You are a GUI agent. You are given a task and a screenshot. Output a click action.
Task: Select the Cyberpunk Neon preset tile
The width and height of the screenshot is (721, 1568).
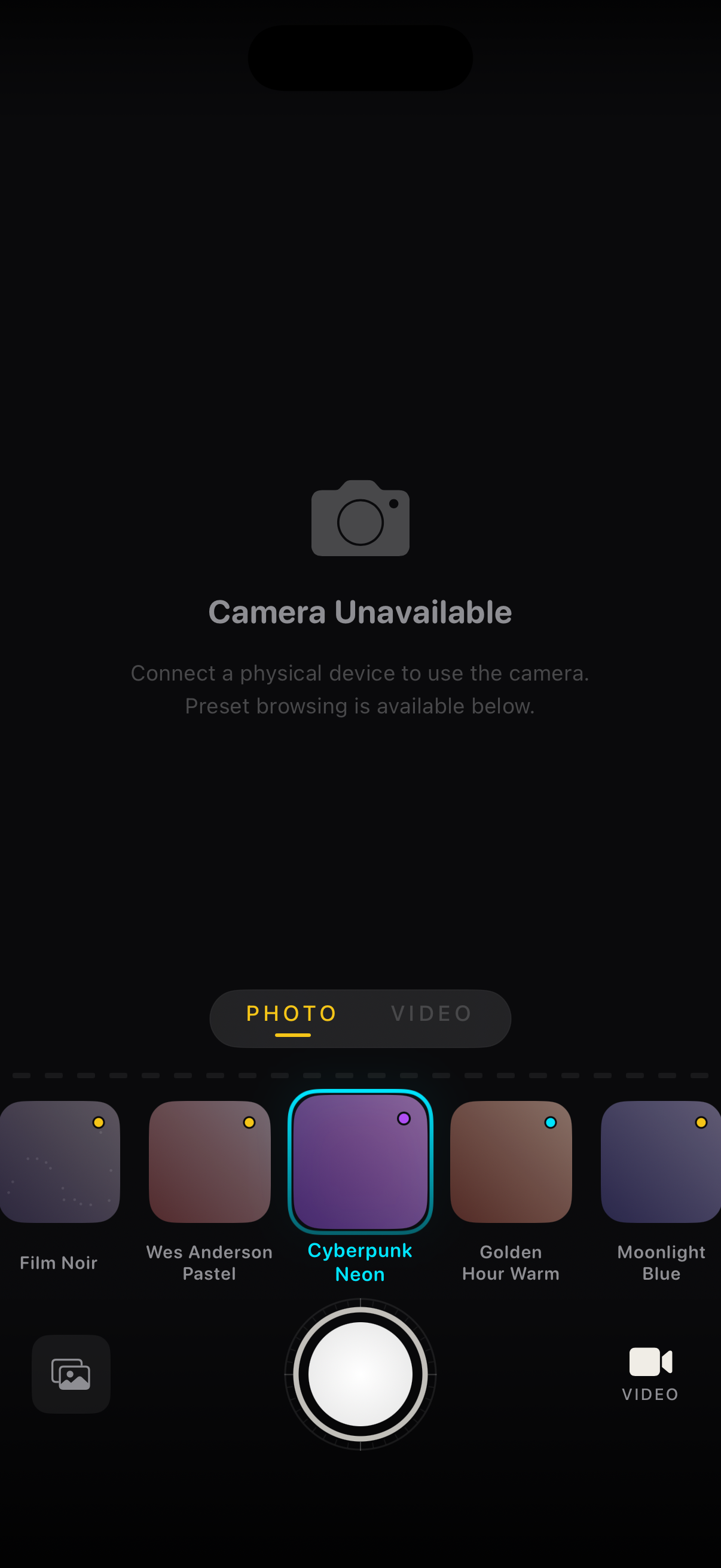[360, 1162]
